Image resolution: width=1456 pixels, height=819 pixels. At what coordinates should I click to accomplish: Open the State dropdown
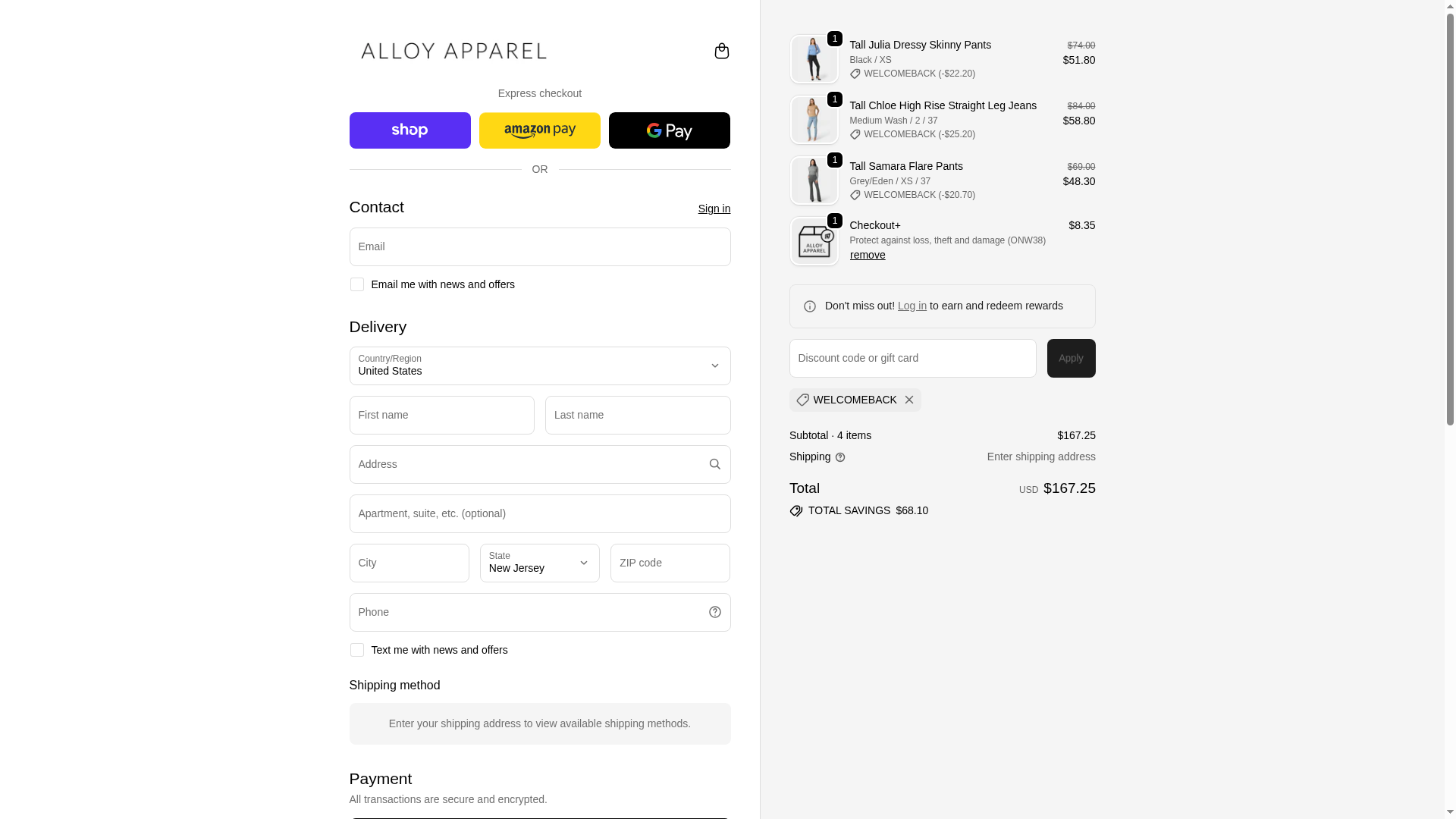(x=539, y=563)
